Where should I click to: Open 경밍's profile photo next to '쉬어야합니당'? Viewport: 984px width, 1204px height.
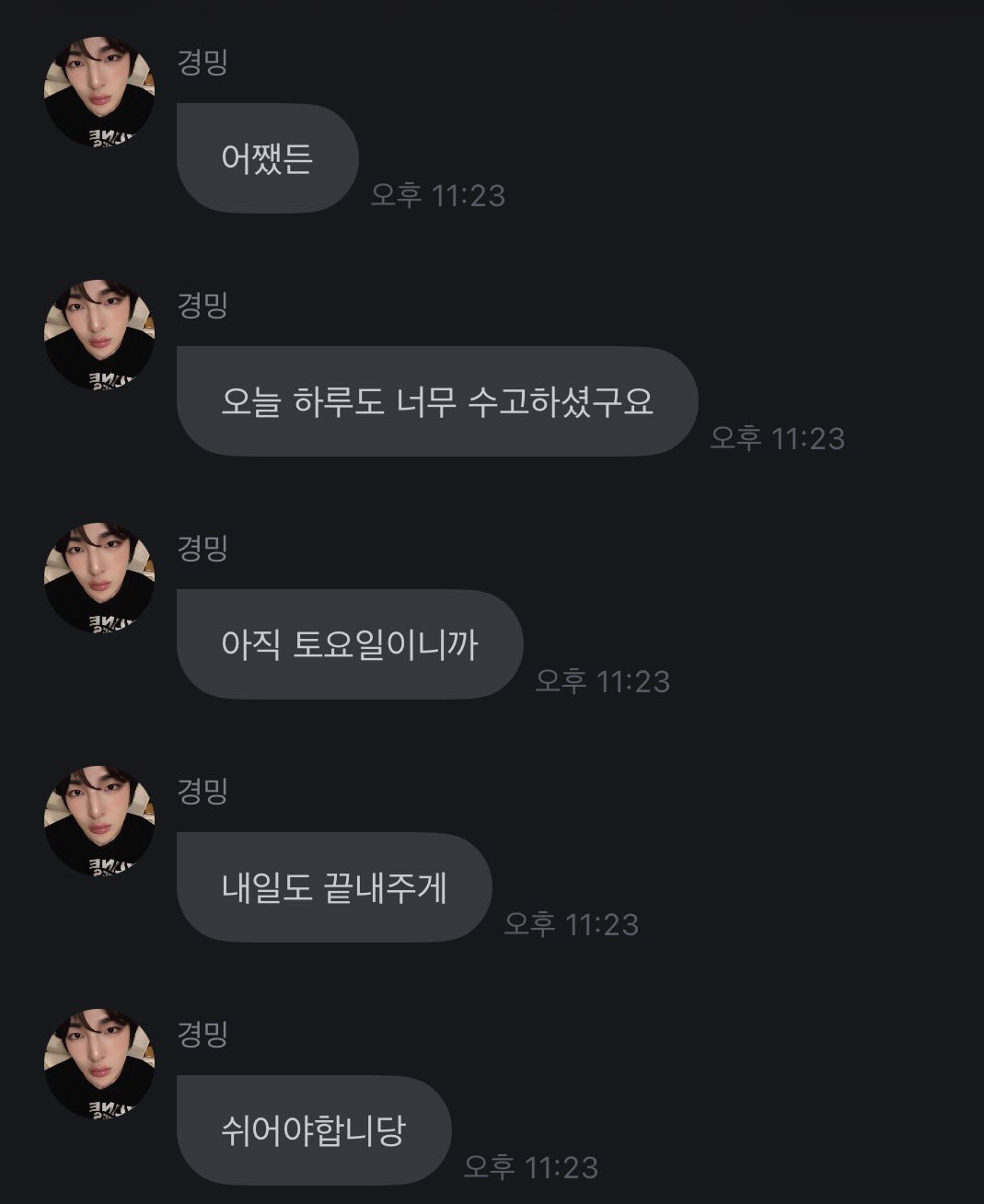tap(98, 1064)
